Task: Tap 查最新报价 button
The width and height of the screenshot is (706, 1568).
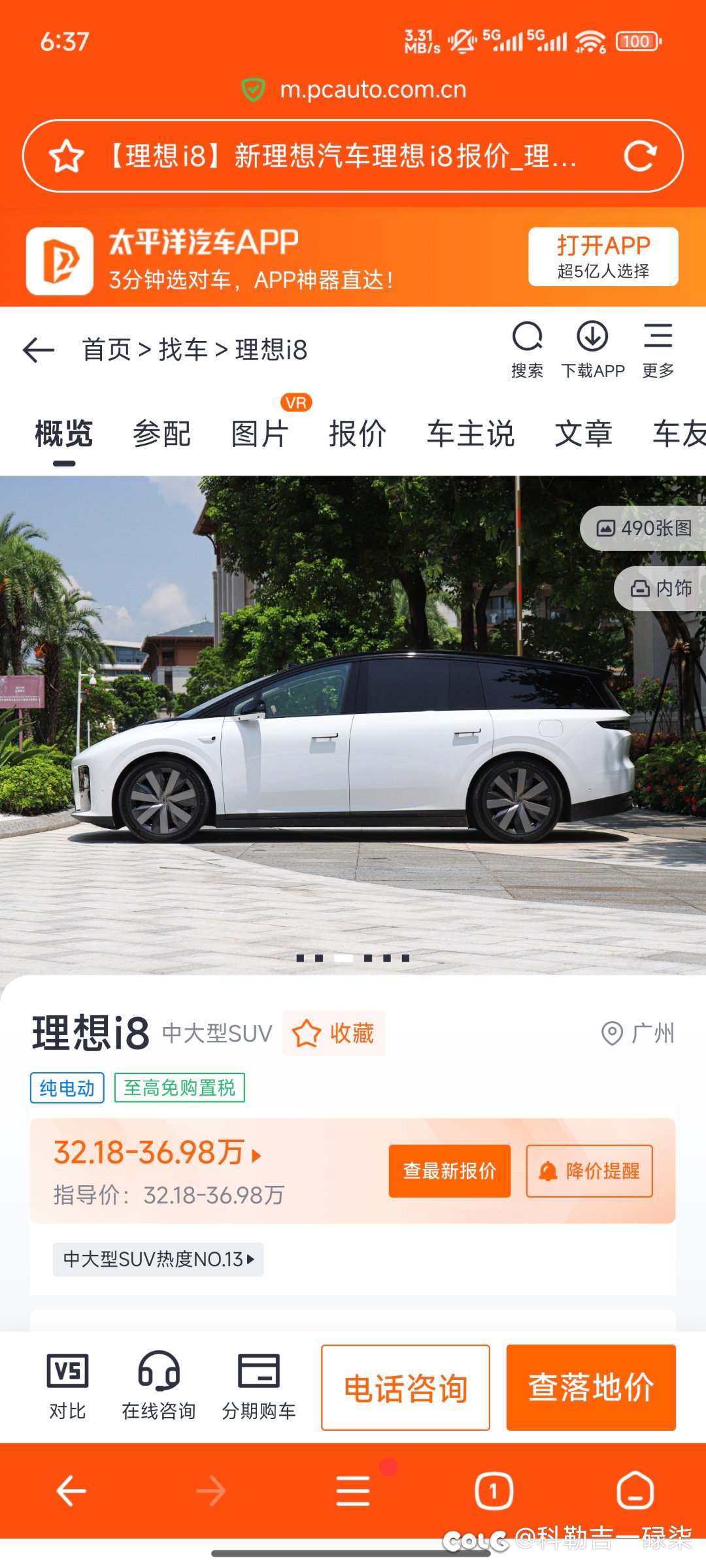Action: tap(450, 1171)
